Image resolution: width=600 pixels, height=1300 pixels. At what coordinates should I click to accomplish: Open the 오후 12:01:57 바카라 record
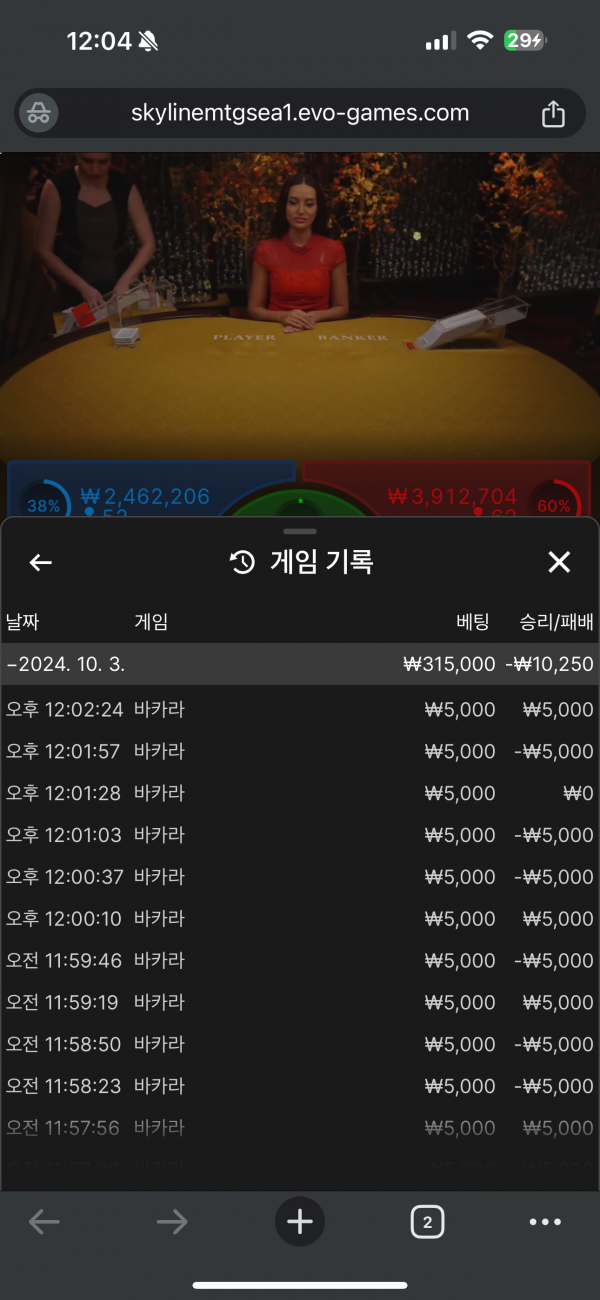pos(300,752)
